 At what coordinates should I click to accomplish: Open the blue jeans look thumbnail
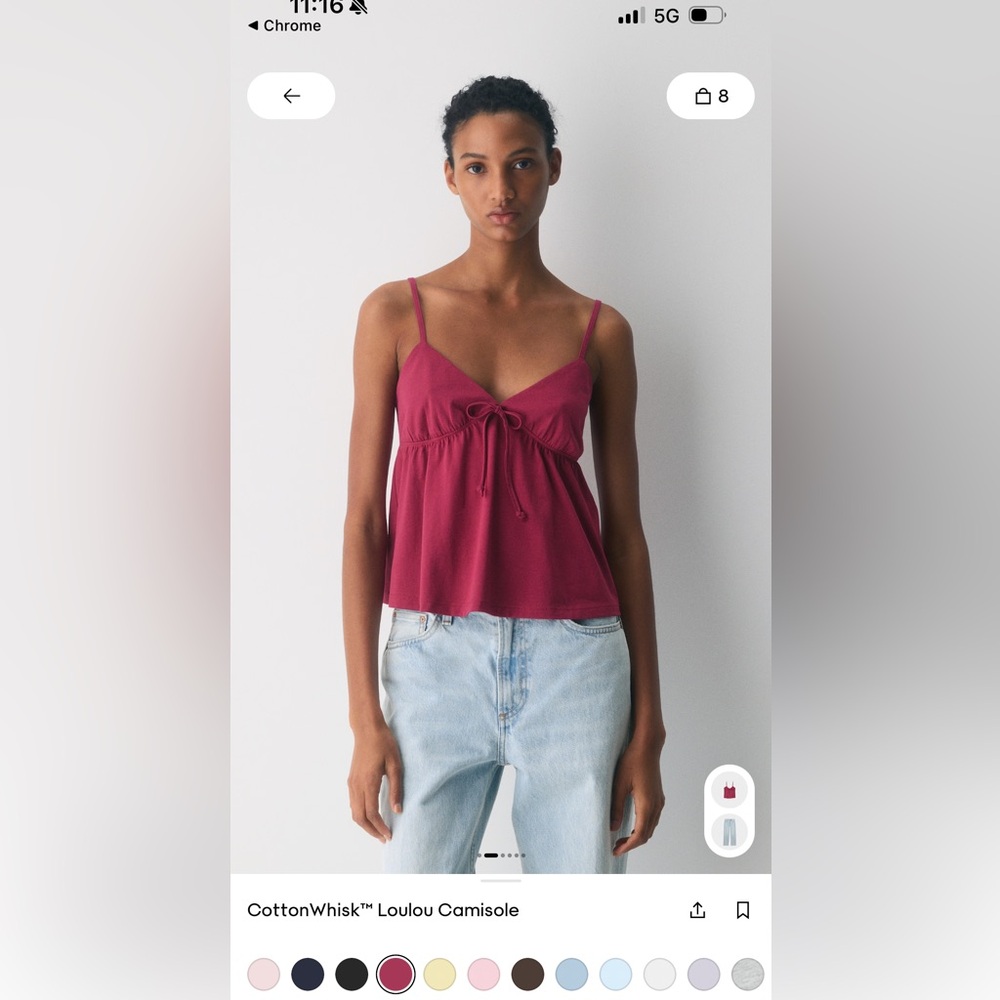point(729,832)
